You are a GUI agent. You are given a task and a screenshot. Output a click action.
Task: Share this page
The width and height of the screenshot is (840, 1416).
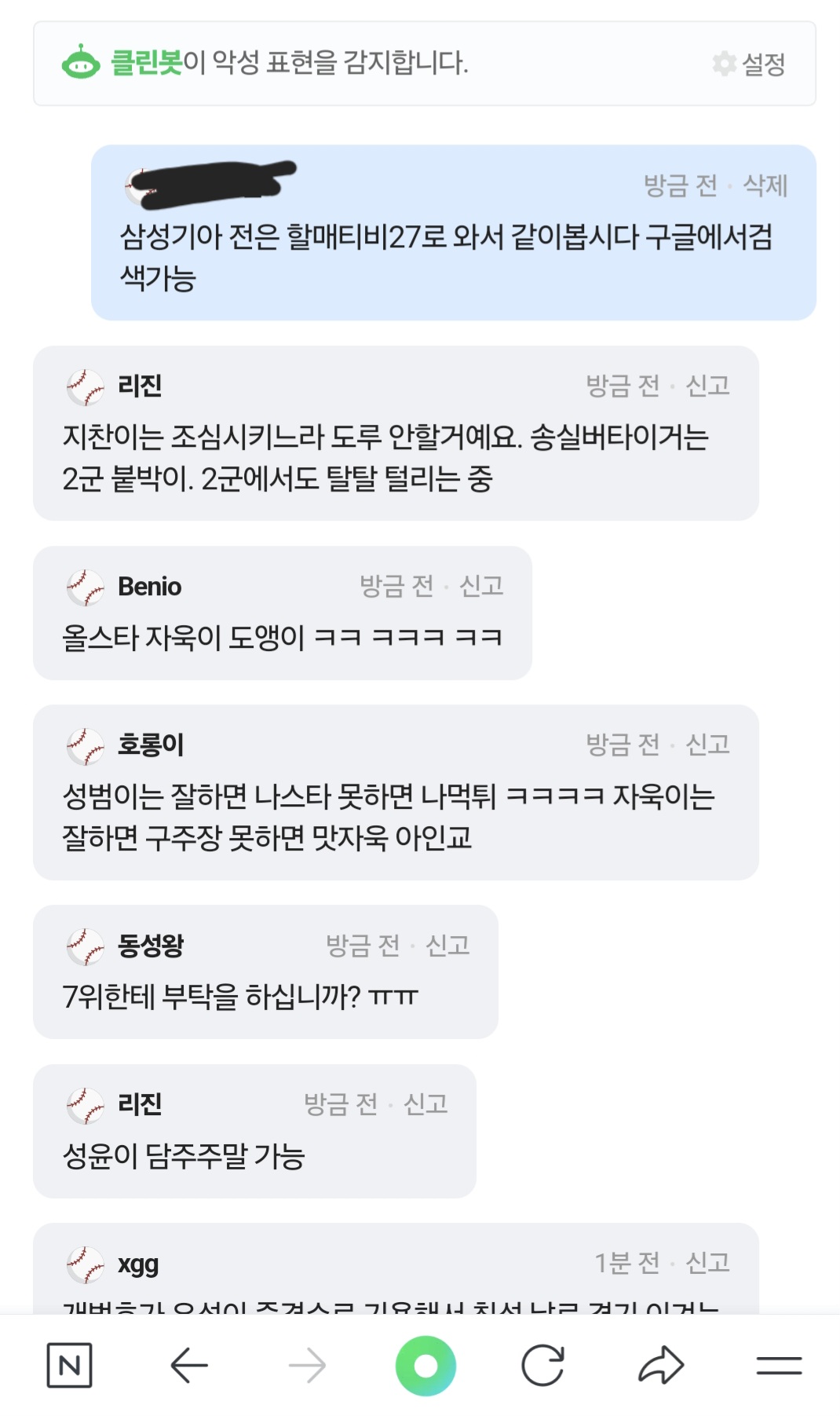click(661, 1366)
